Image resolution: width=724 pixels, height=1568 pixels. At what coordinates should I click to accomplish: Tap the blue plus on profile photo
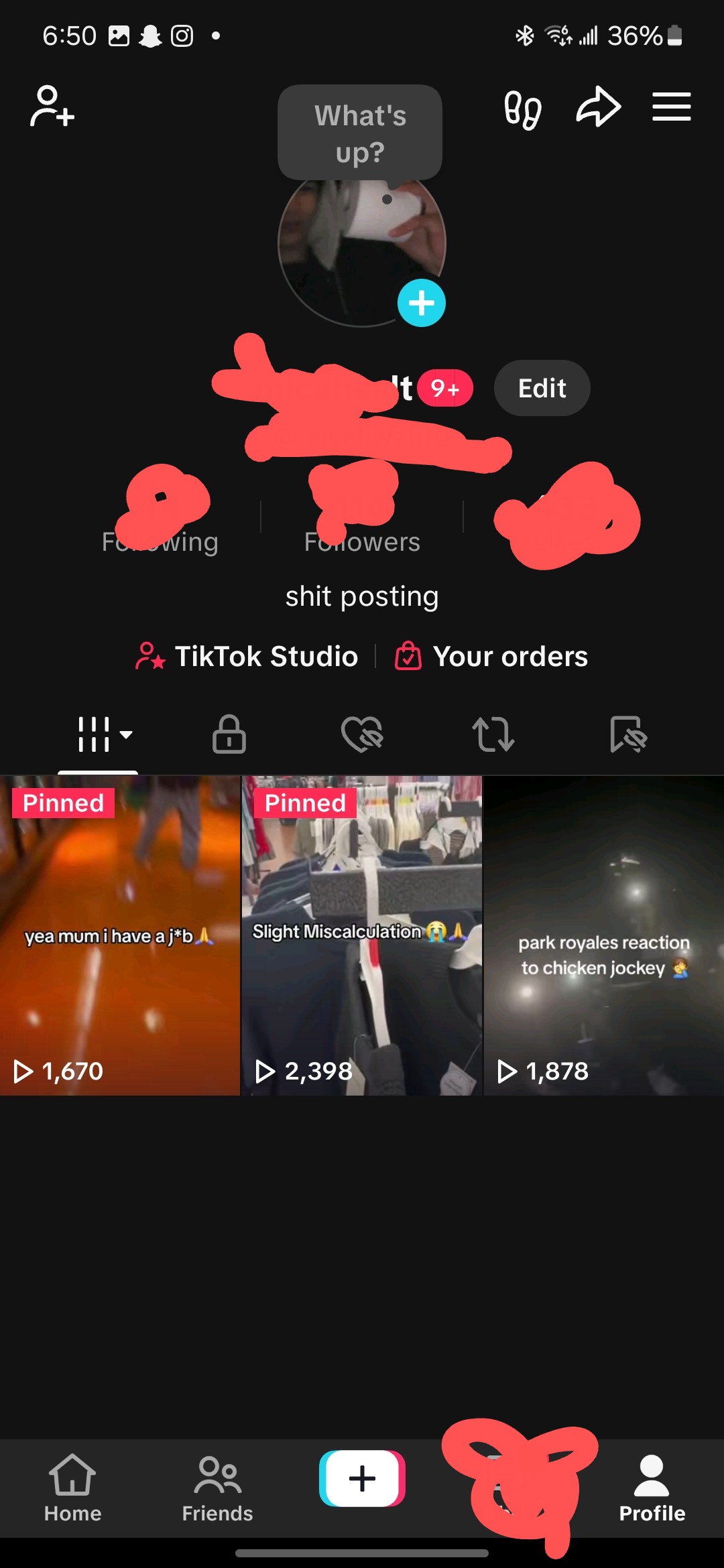pos(422,303)
